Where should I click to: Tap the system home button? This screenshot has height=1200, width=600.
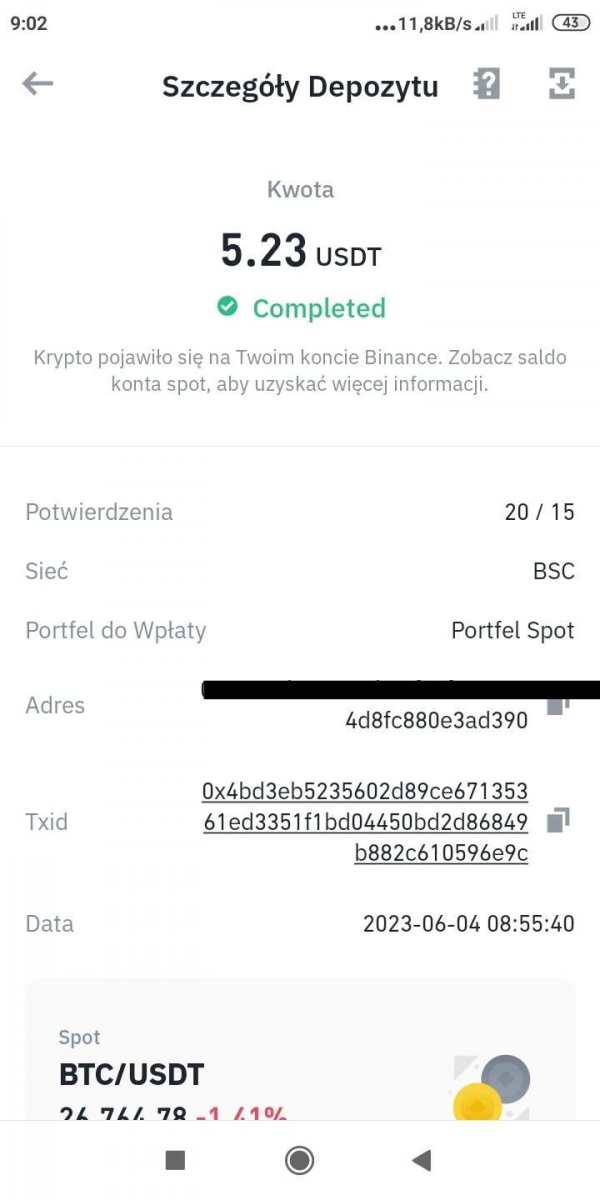click(299, 1160)
